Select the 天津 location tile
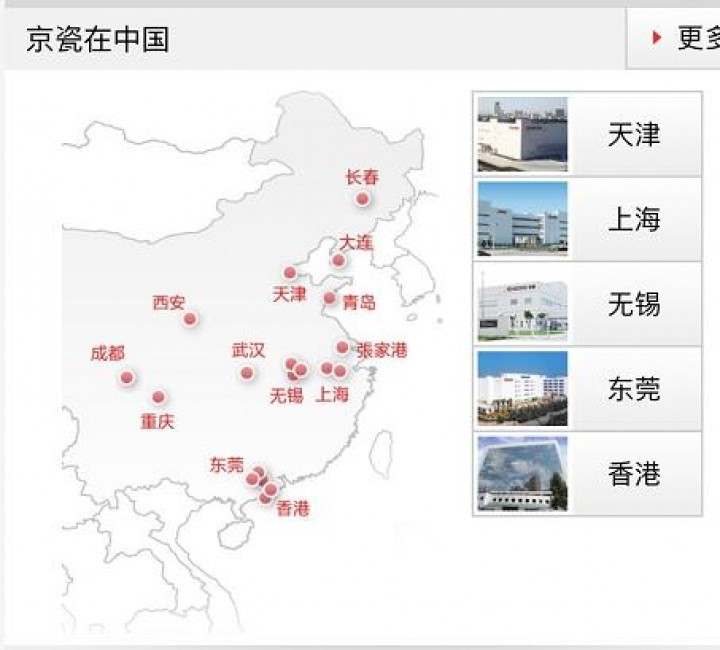Viewport: 720px width, 650px height. pos(587,135)
